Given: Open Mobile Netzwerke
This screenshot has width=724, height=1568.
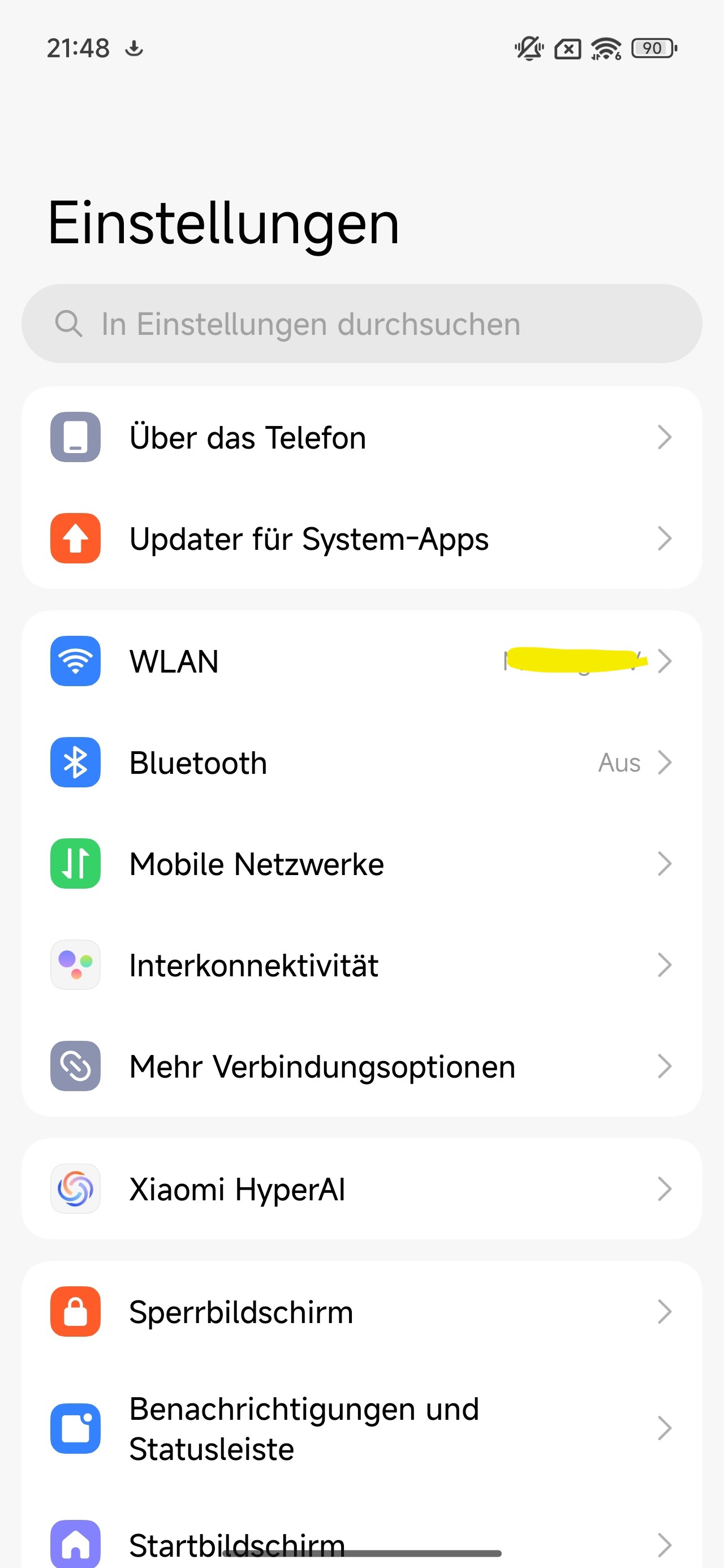Looking at the screenshot, I should [361, 864].
